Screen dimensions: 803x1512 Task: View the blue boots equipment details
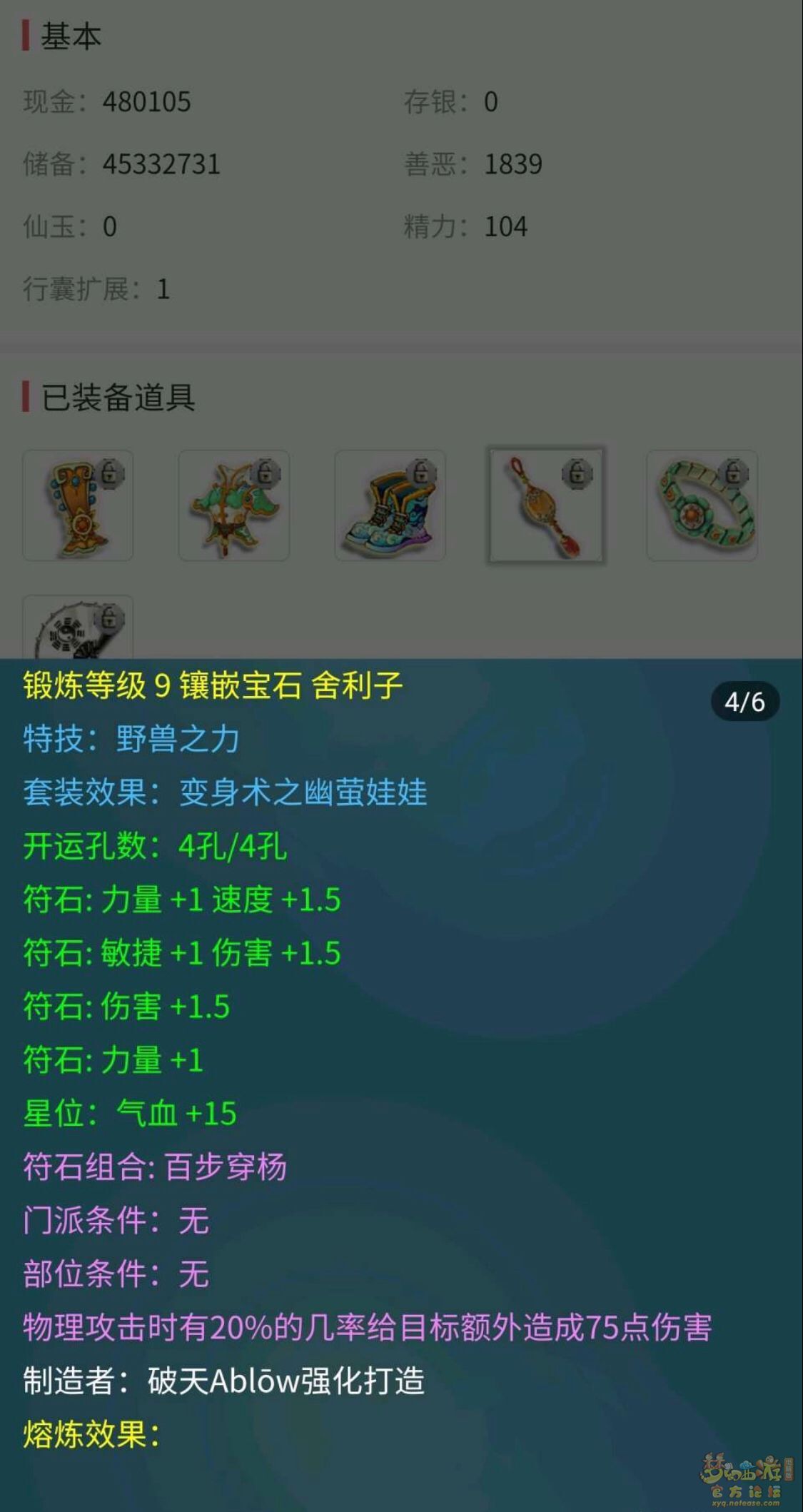coord(390,505)
